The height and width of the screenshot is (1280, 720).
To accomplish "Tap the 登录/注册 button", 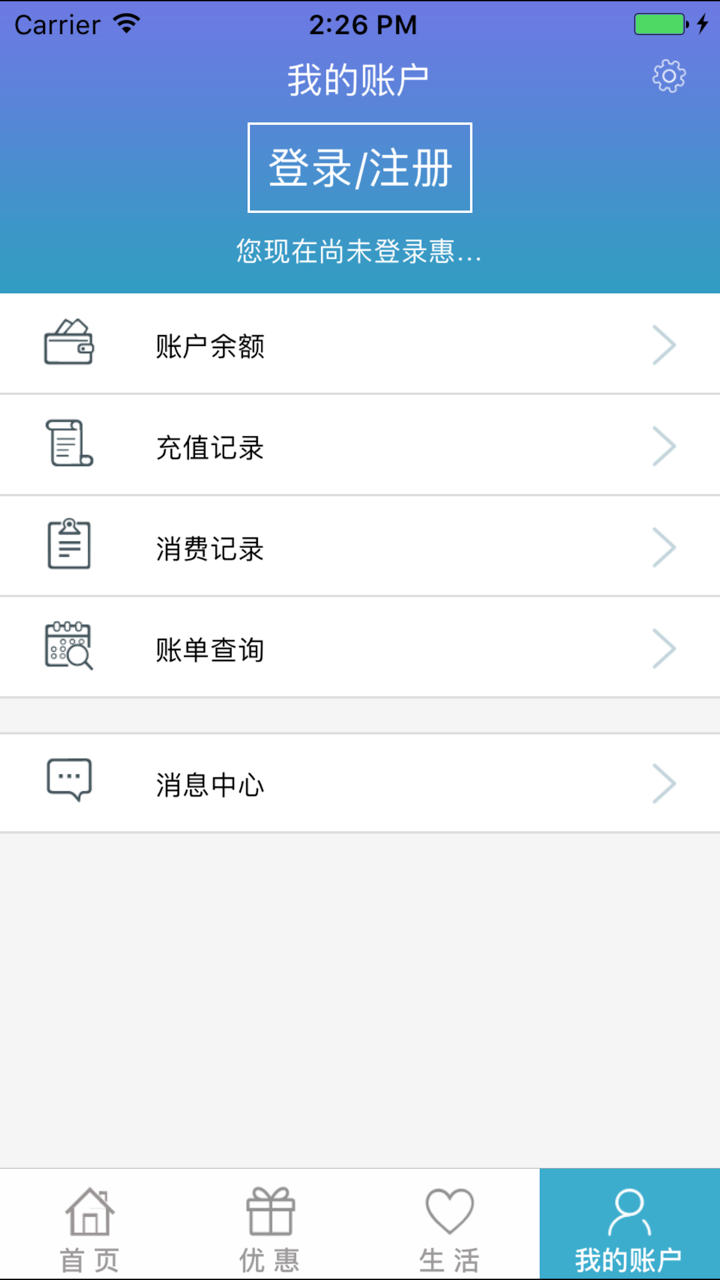I will (360, 167).
